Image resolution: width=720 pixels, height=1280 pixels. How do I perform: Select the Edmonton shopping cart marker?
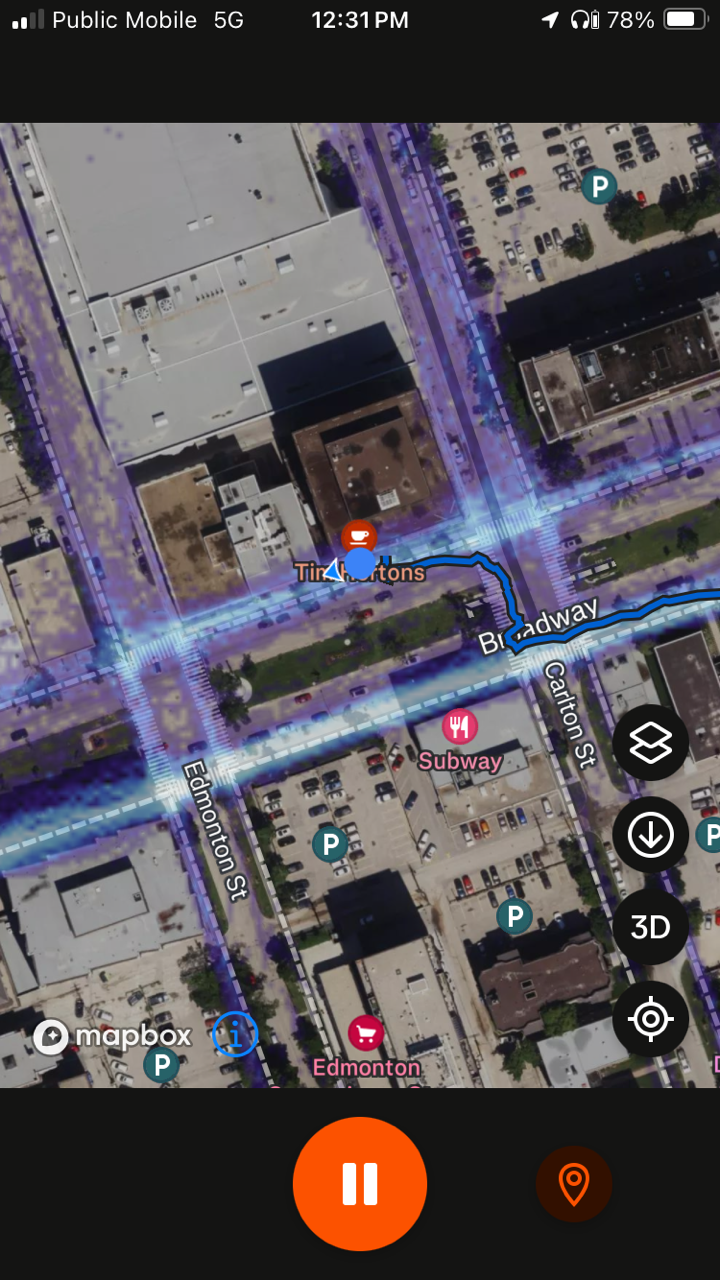pyautogui.click(x=365, y=1034)
